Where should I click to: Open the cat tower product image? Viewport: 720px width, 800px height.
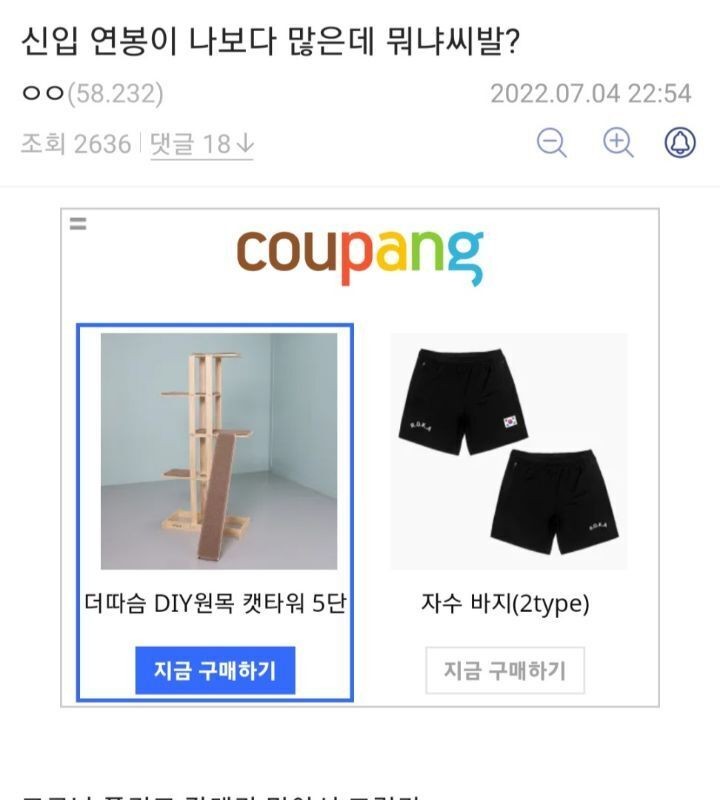(x=219, y=451)
